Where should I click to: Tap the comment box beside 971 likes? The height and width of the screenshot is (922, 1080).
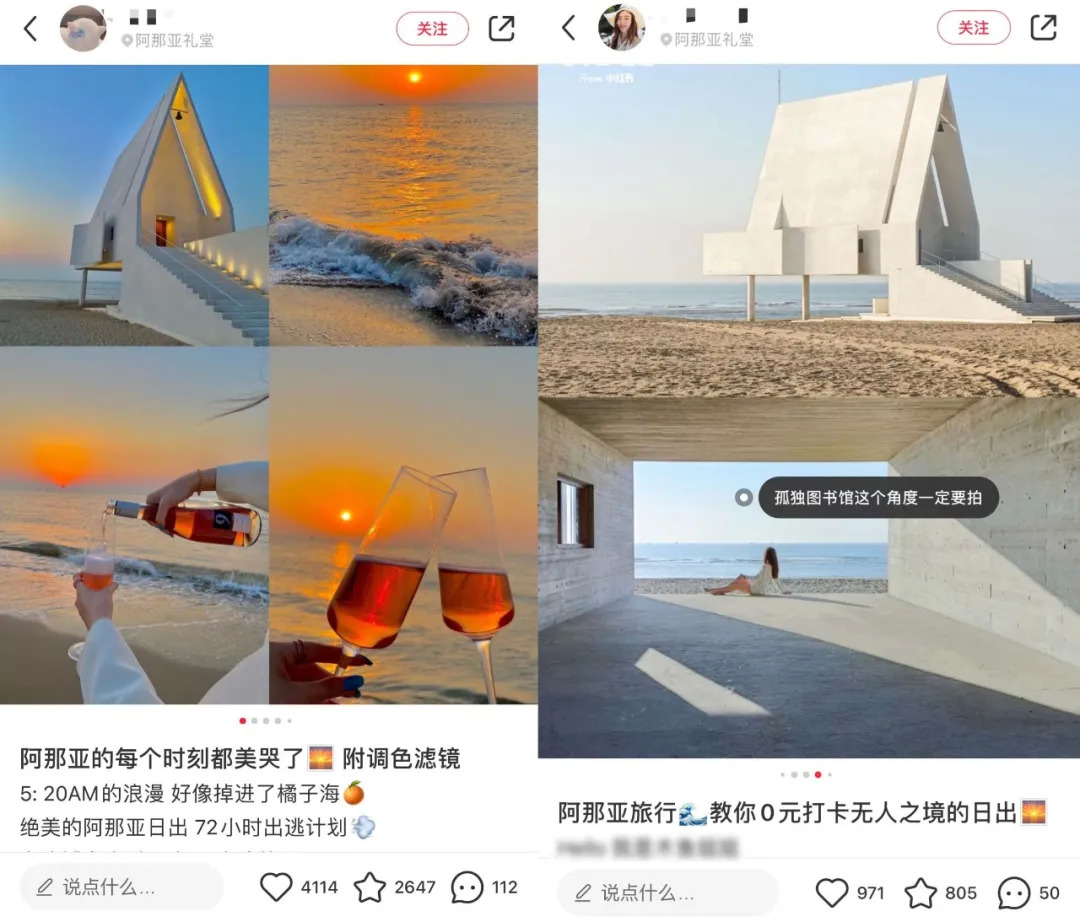click(666, 892)
